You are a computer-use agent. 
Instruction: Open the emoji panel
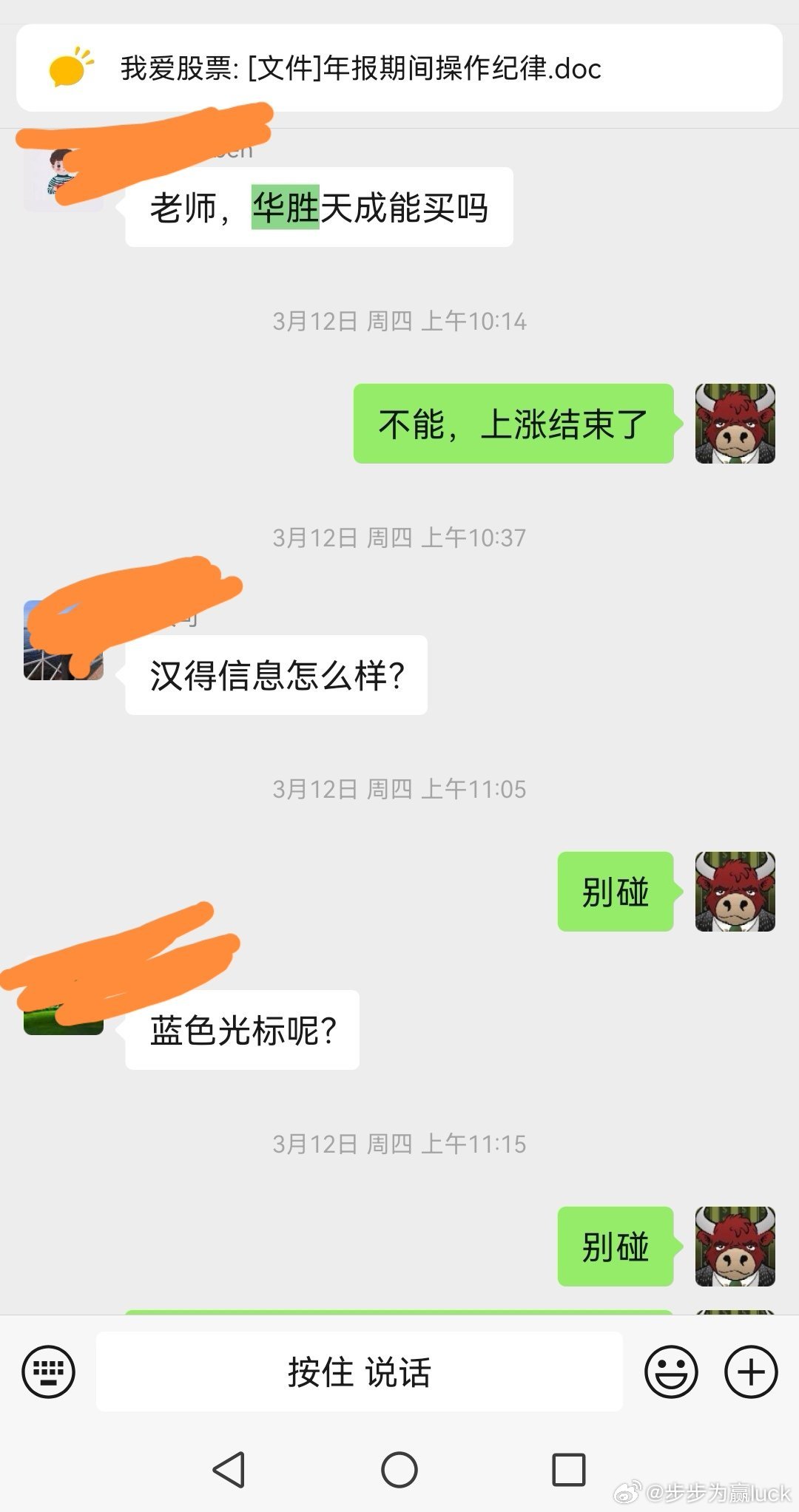(x=670, y=1371)
